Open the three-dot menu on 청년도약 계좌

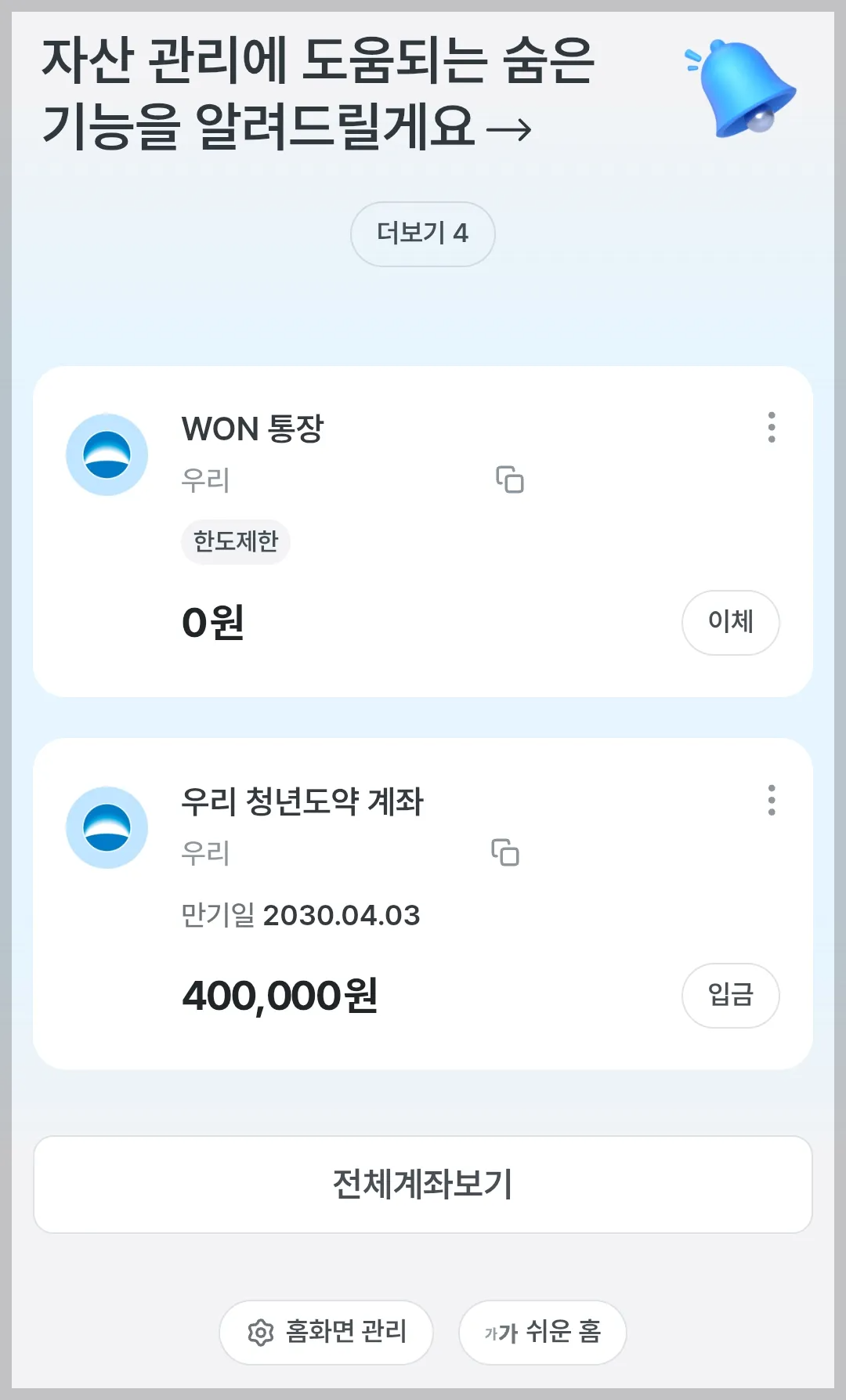point(772,800)
